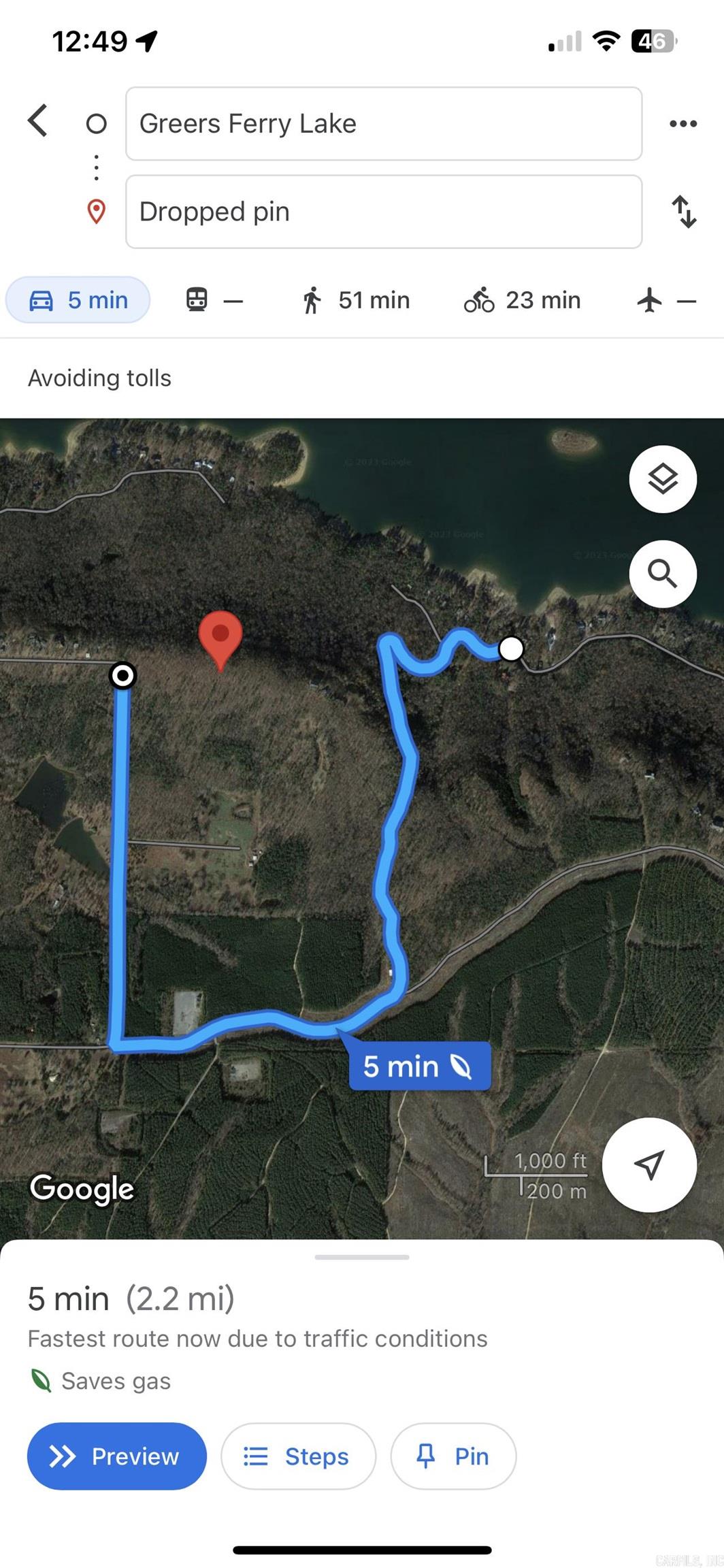This screenshot has height=1568, width=724.
Task: Tap the 5 min route label on map
Action: (x=418, y=1066)
